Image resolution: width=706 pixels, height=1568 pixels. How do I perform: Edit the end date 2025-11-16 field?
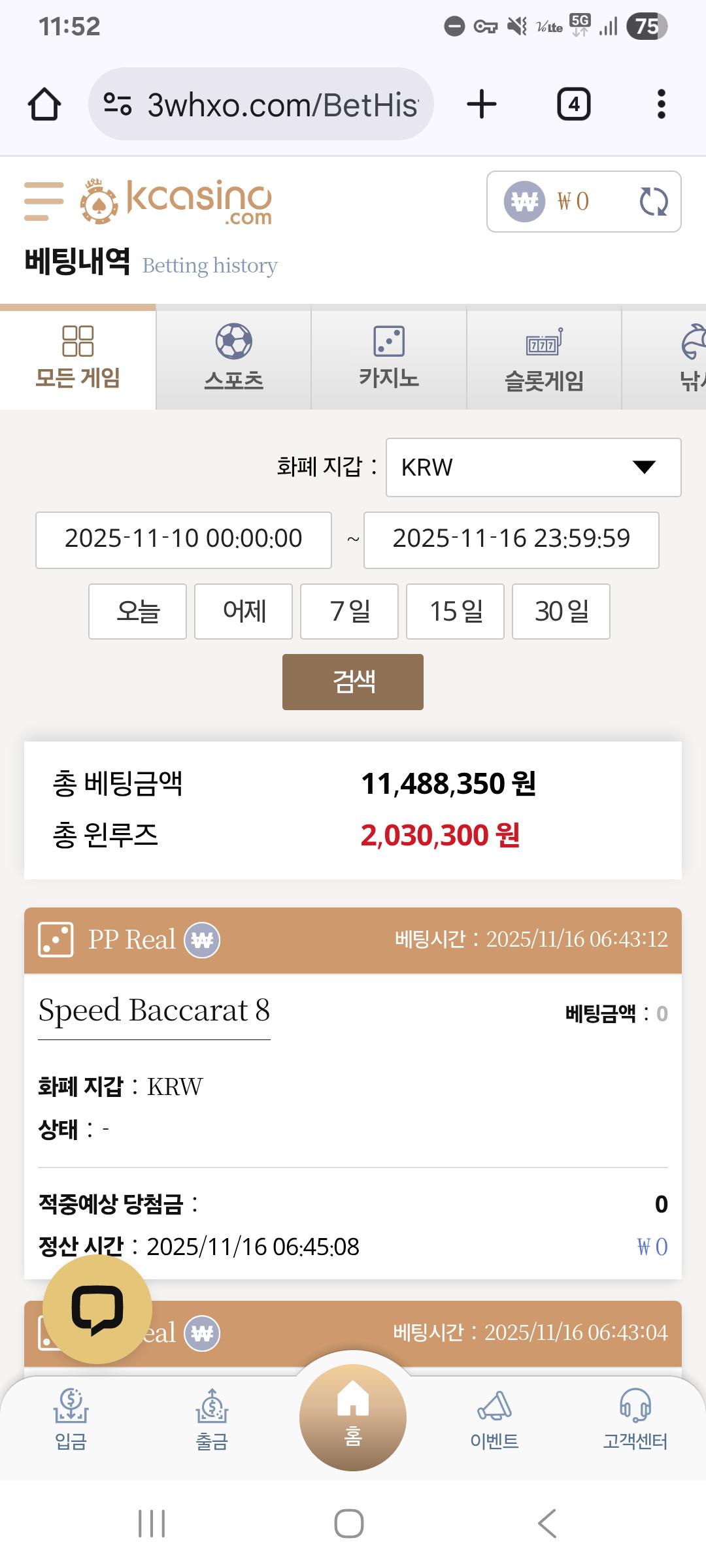[511, 540]
